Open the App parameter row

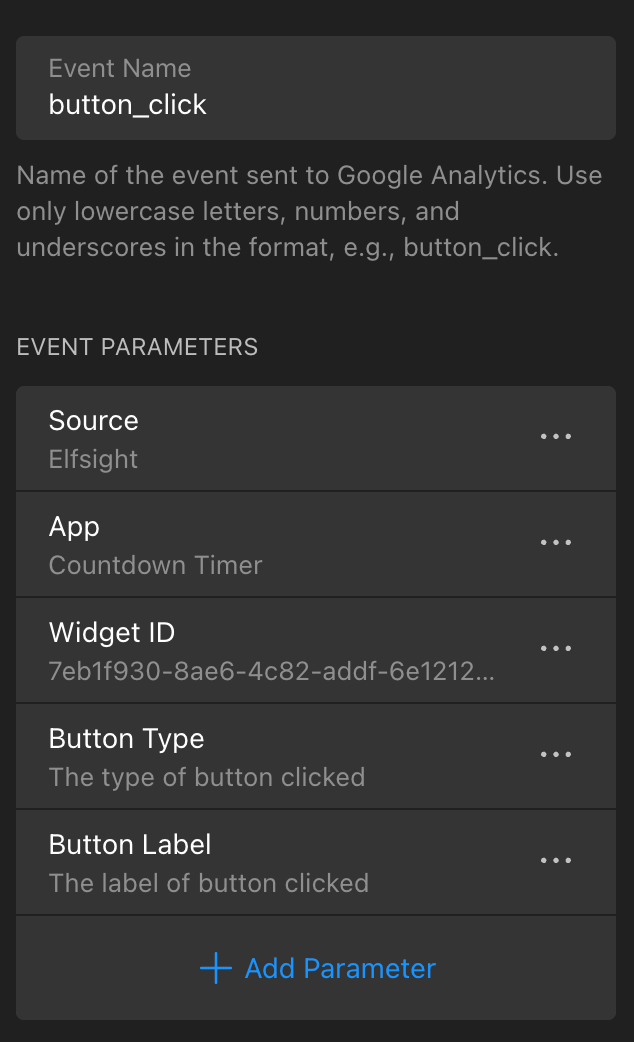[270, 544]
